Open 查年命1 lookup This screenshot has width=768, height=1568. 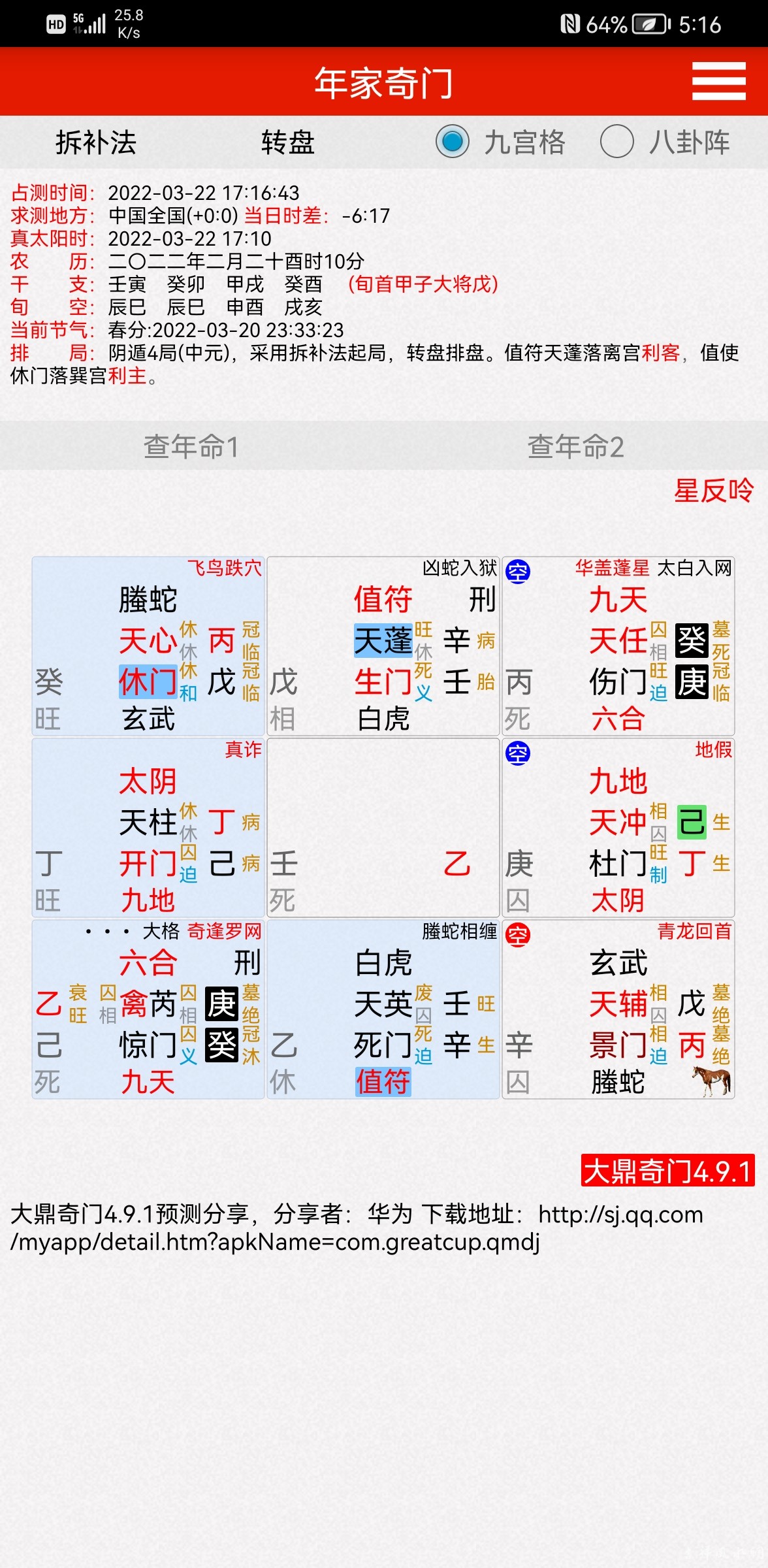191,447
